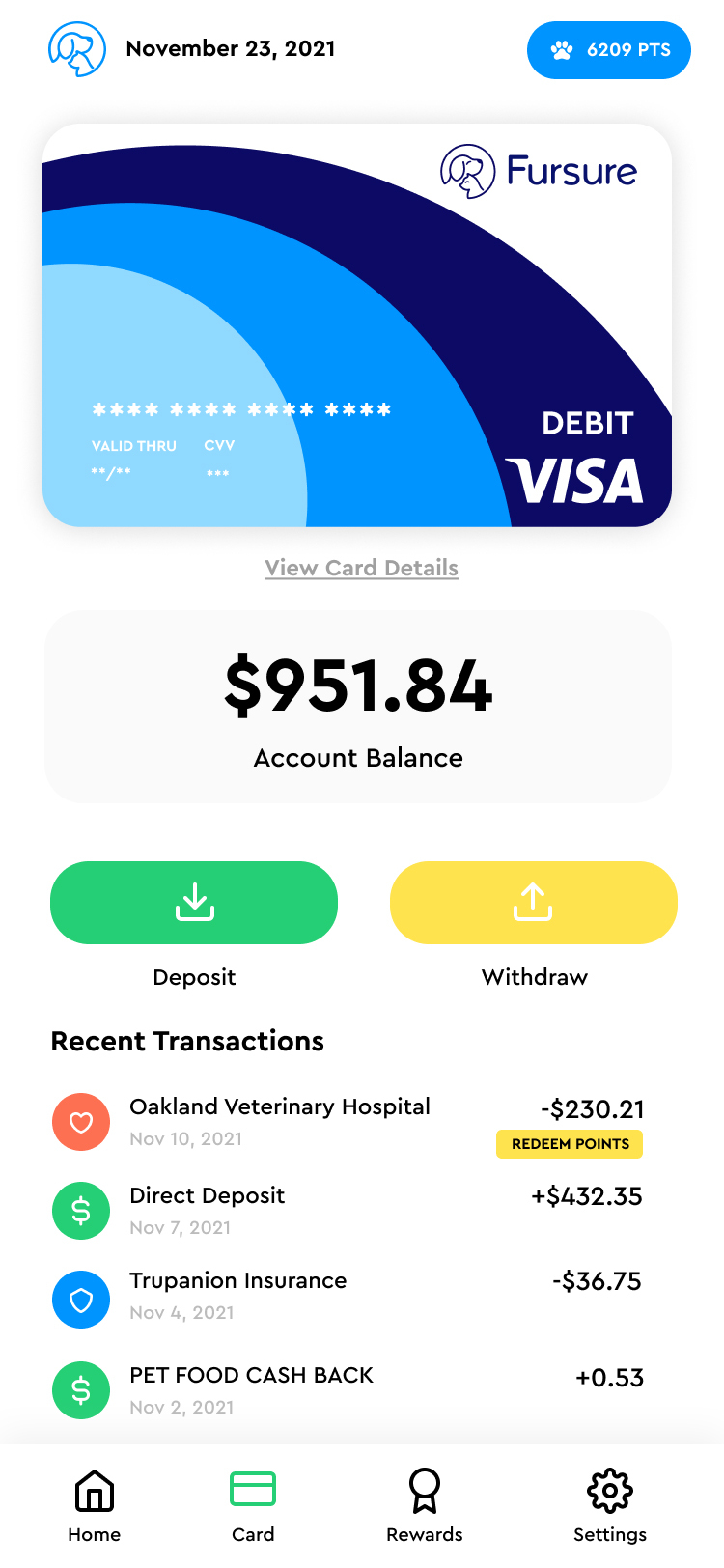Tap the yellow Withdraw button

click(x=533, y=903)
